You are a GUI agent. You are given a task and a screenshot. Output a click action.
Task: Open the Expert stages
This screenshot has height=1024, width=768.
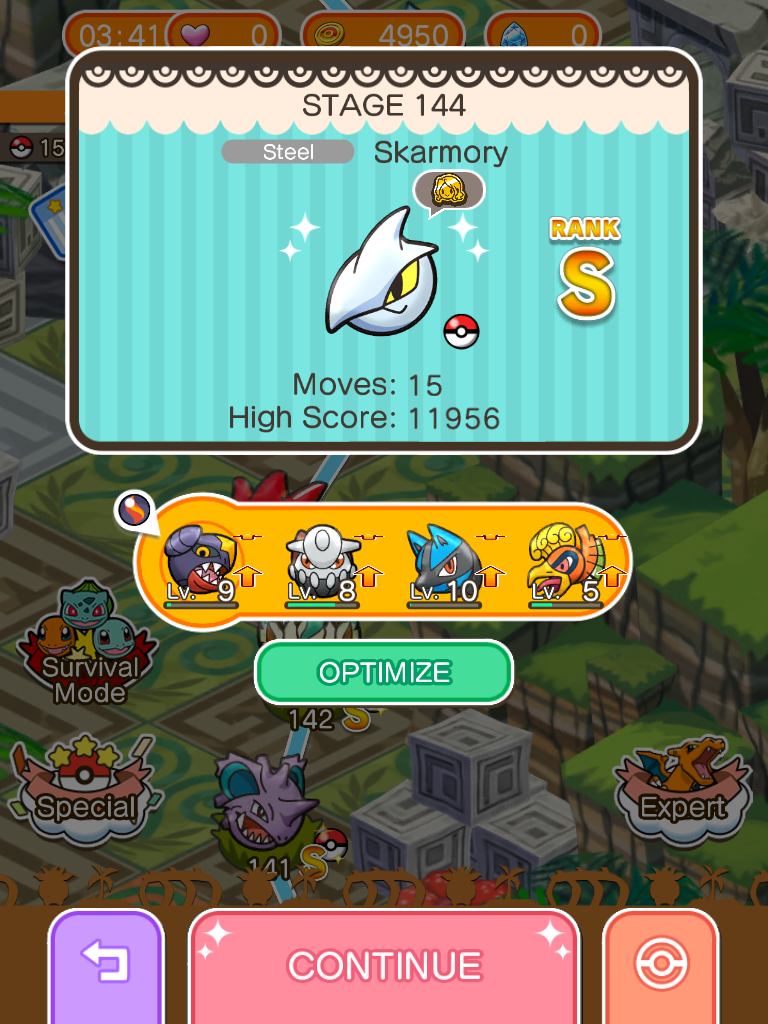[x=683, y=785]
